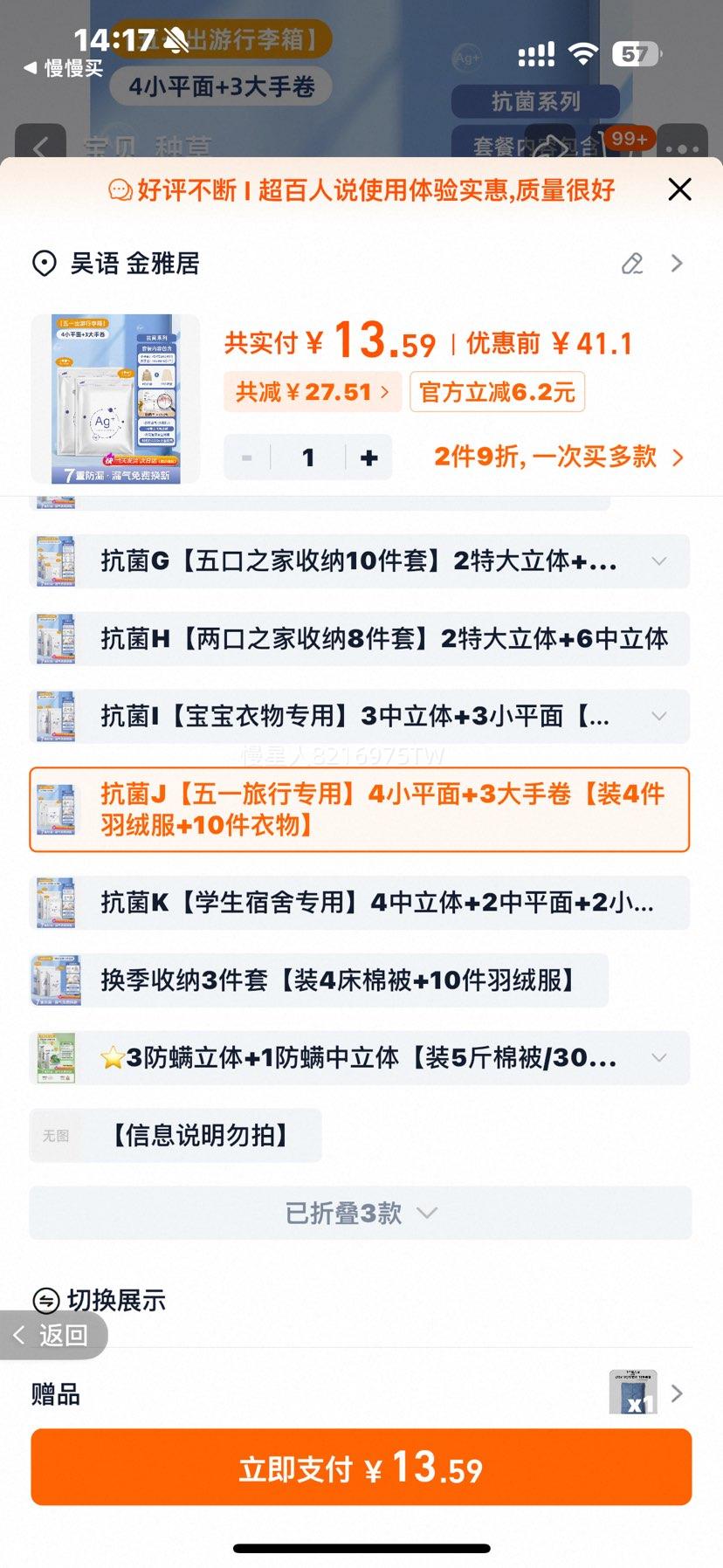Click the 抗菌I option's product thumbnail icon
Screen dimensions: 723x1568
click(55, 716)
